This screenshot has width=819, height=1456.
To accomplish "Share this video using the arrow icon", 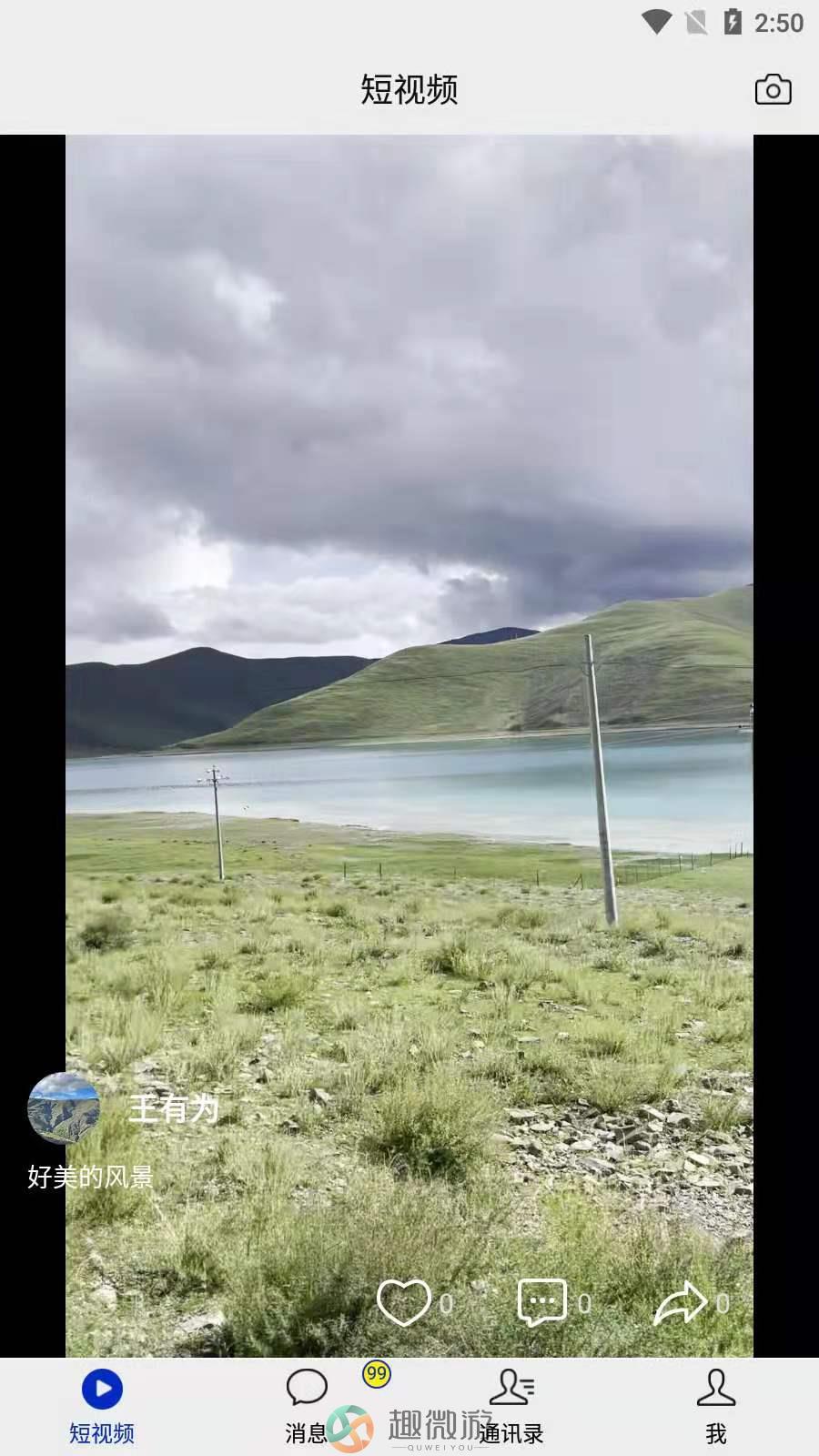I will (x=680, y=1302).
